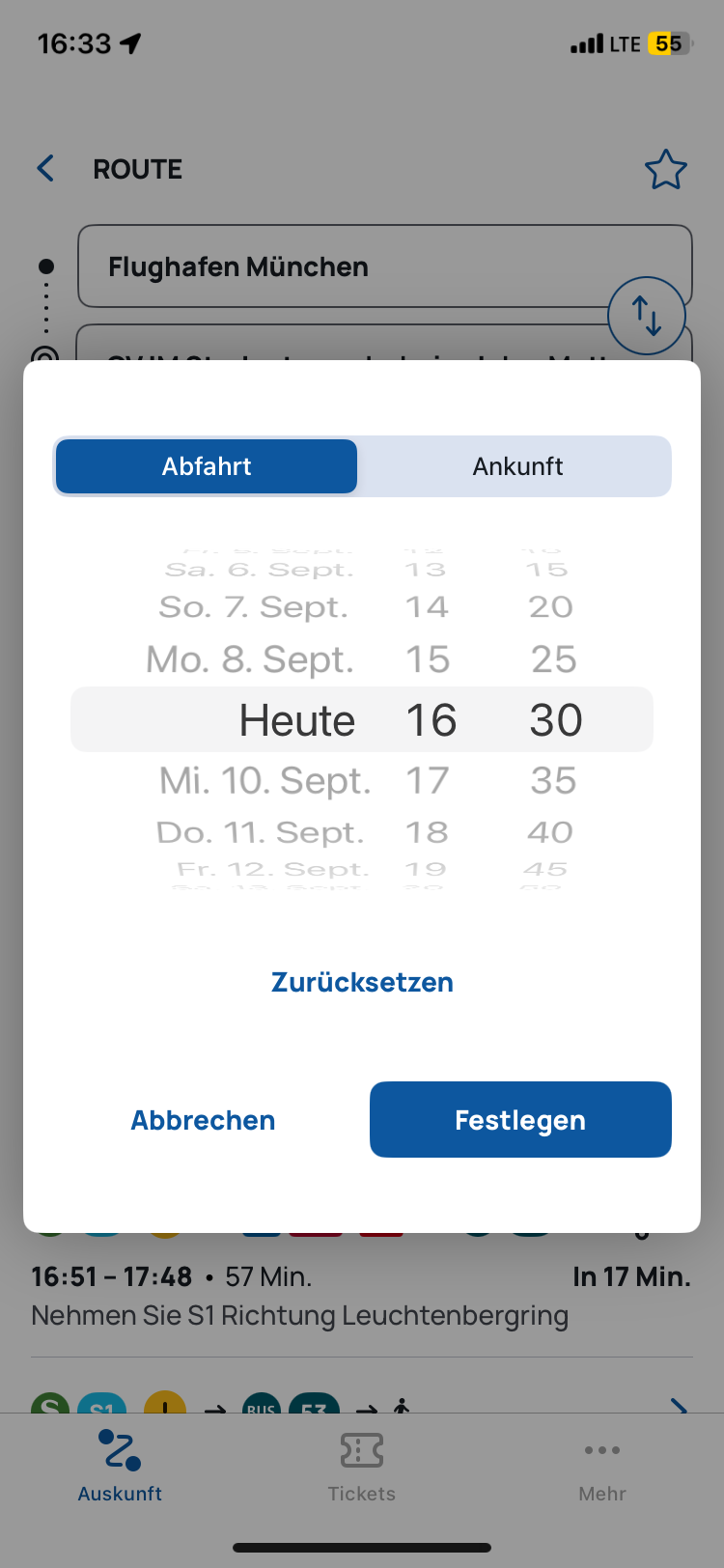Choose minute 35 in the picker
Screen dimensions: 724x1568
click(x=553, y=780)
